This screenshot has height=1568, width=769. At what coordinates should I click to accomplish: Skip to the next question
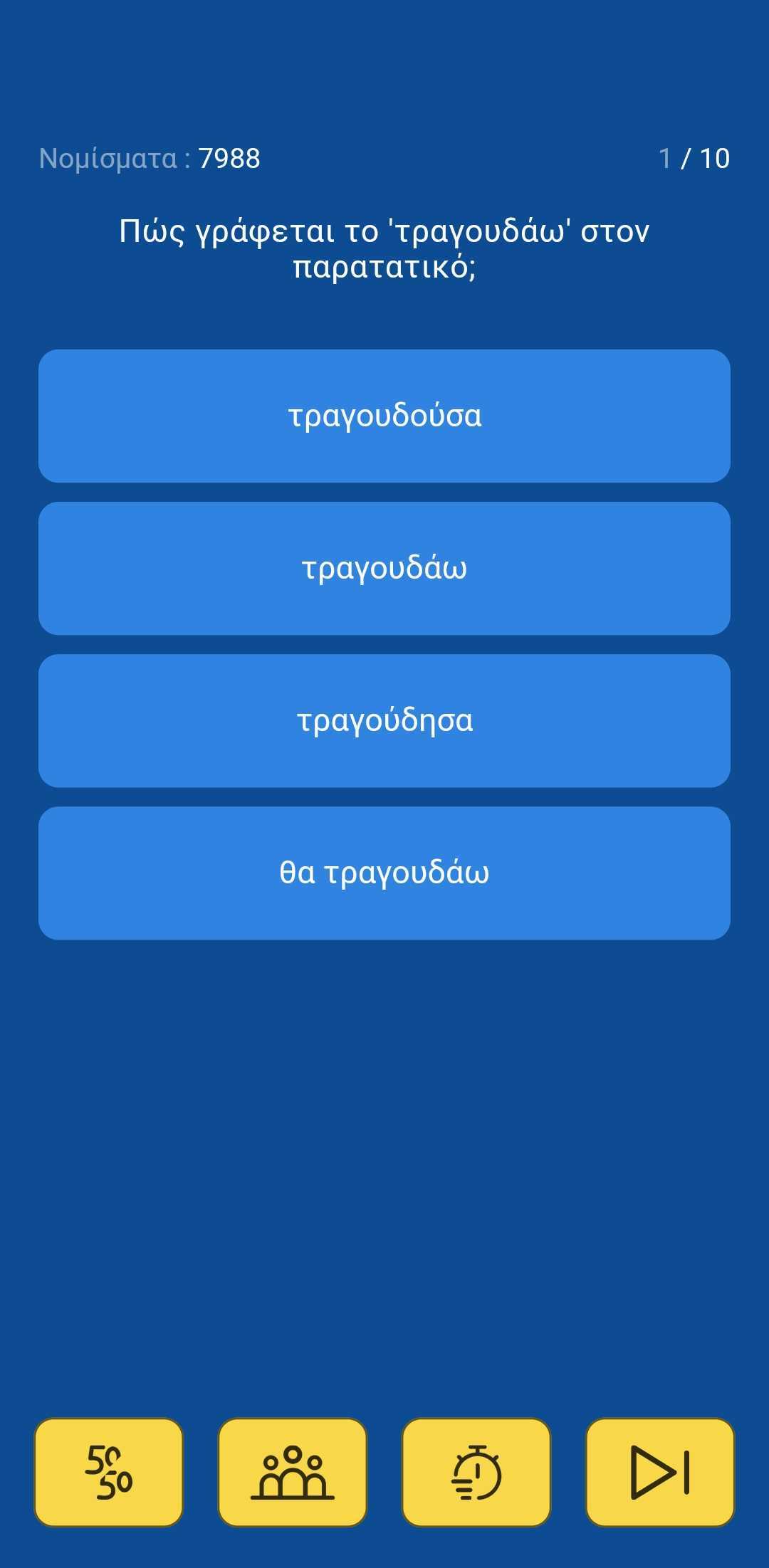pos(660,1472)
